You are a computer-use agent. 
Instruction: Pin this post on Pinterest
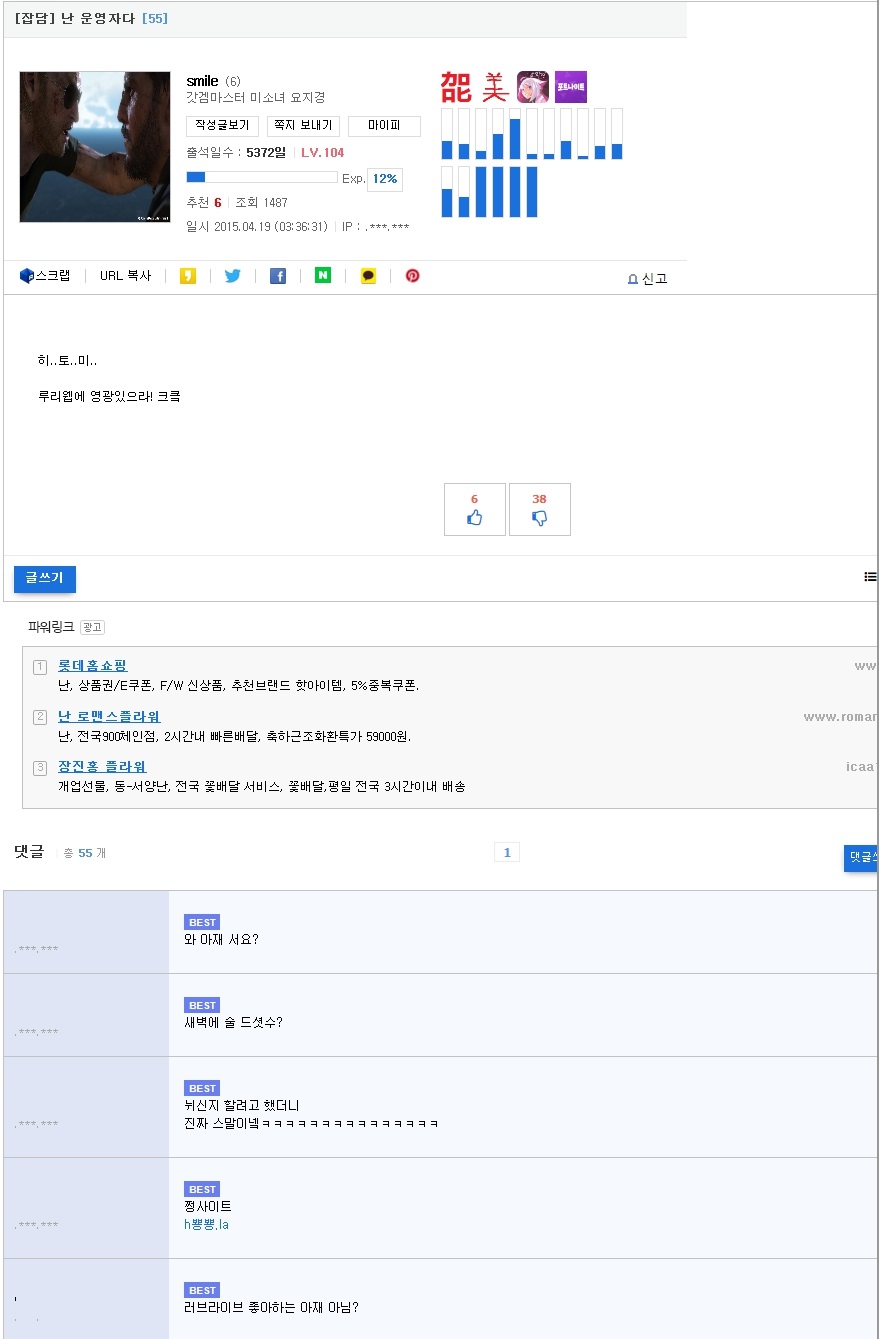coord(413,276)
